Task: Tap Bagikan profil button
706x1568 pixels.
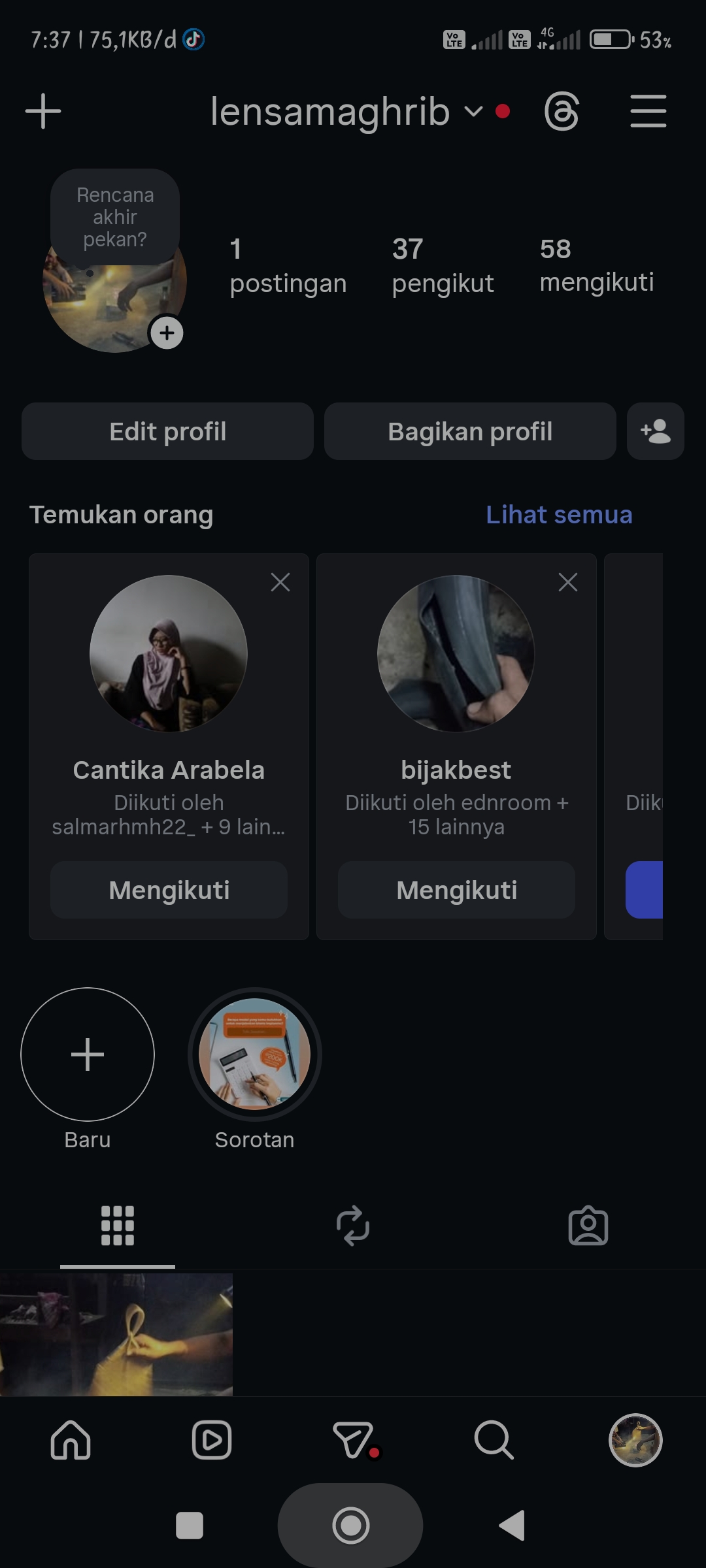Action: point(470,432)
